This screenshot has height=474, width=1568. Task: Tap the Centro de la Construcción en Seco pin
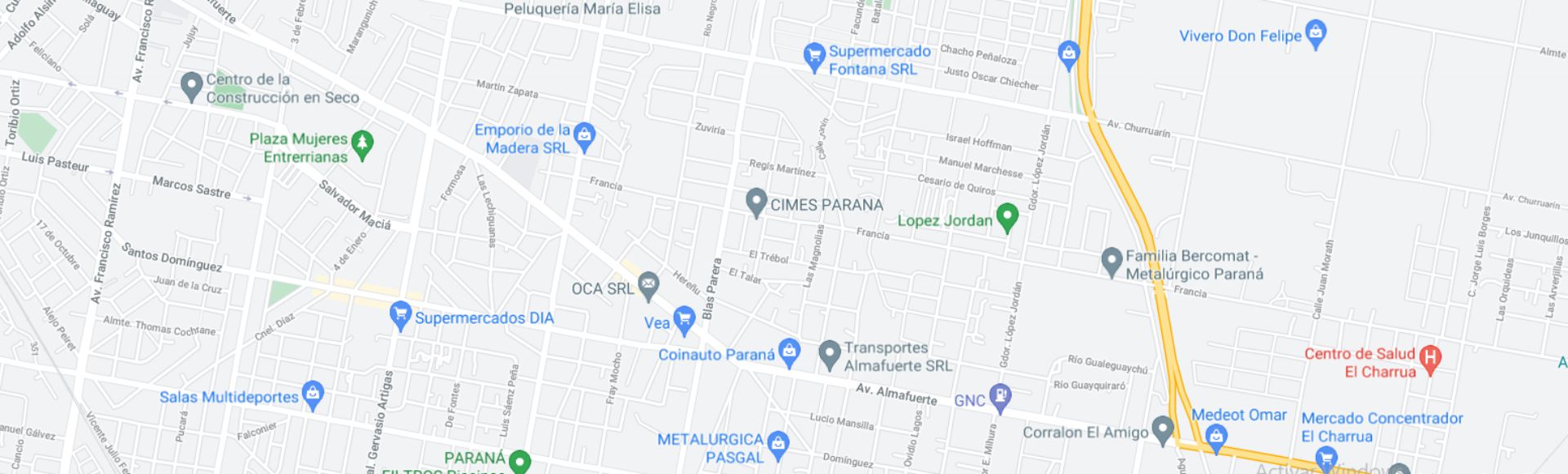pos(191,86)
